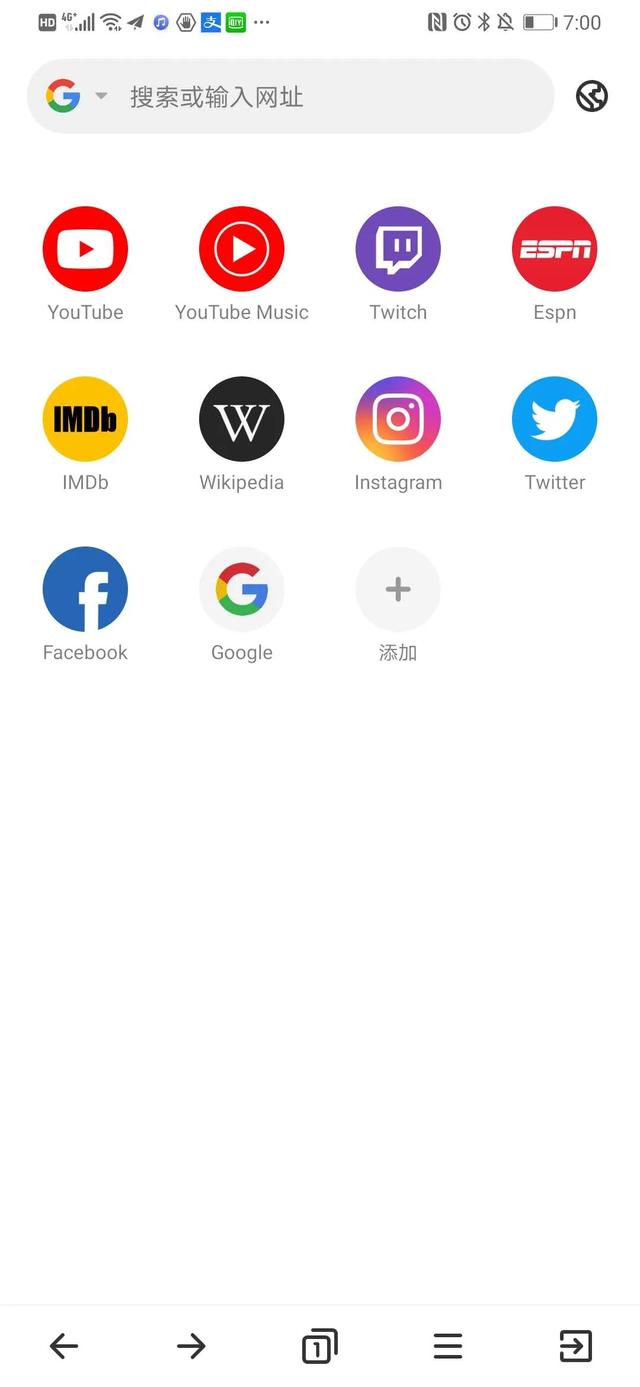Open the IMDb shortcut
The width and height of the screenshot is (640, 1387).
coord(85,420)
